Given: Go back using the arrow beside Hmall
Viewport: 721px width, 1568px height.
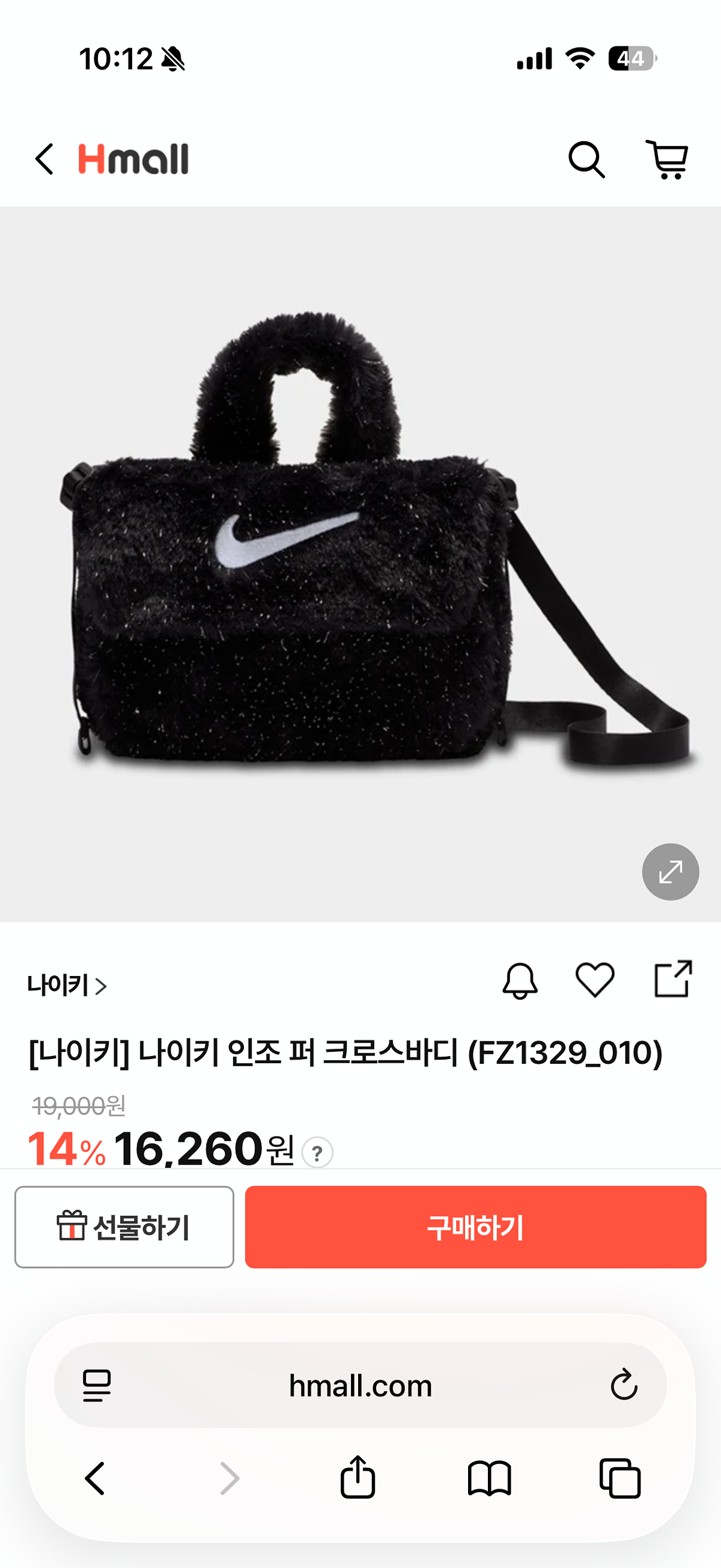Looking at the screenshot, I should 44,159.
